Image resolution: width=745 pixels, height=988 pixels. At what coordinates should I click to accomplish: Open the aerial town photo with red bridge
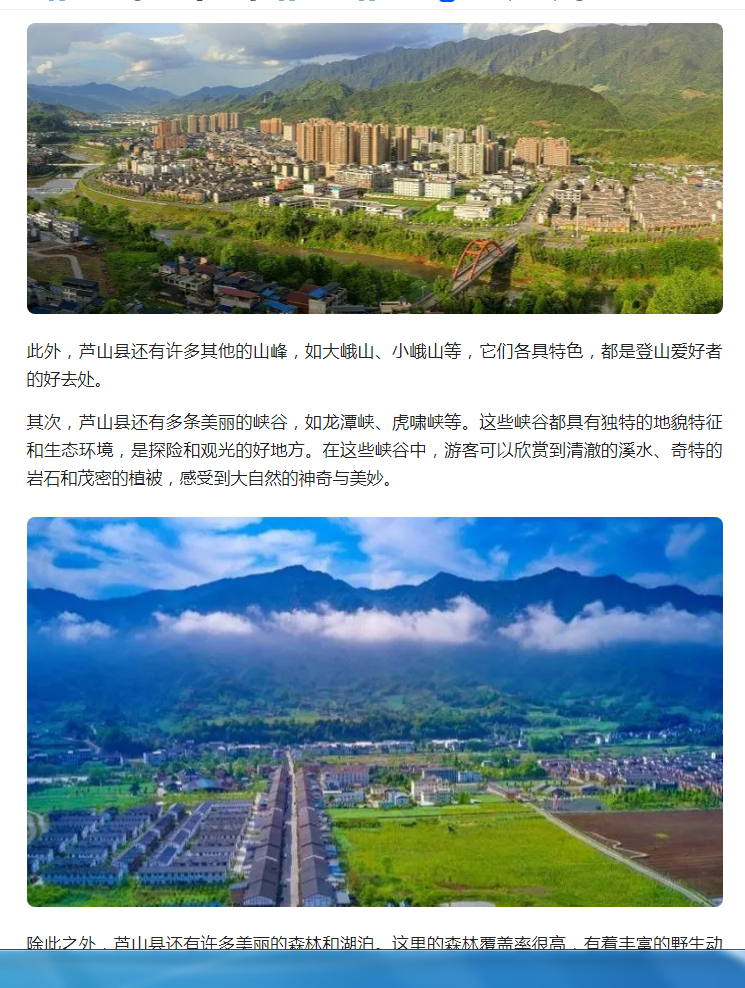(374, 168)
